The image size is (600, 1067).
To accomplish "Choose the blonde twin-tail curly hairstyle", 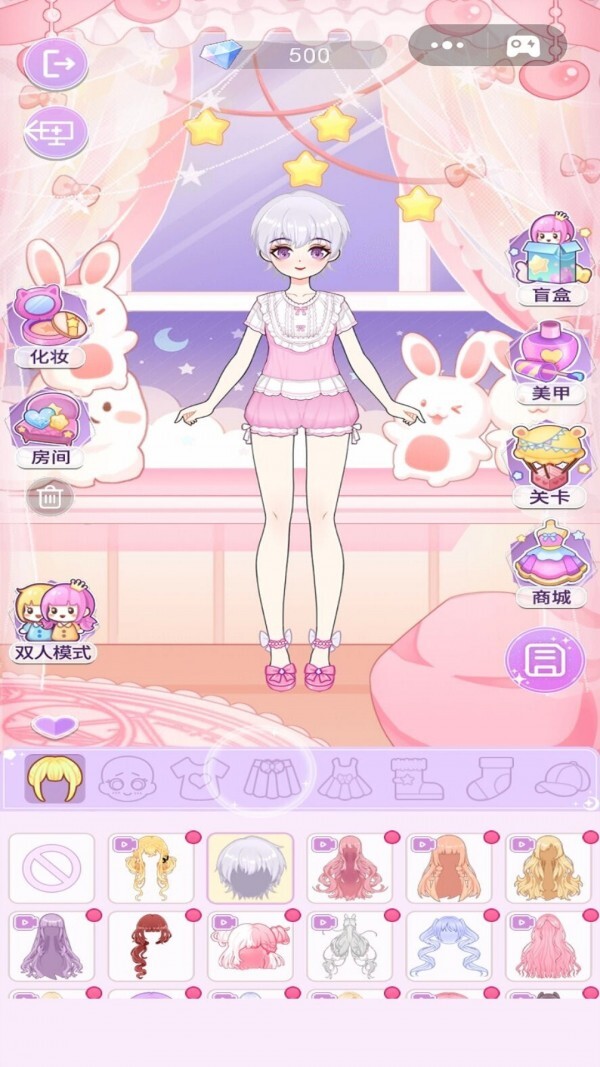I will pyautogui.click(x=151, y=868).
